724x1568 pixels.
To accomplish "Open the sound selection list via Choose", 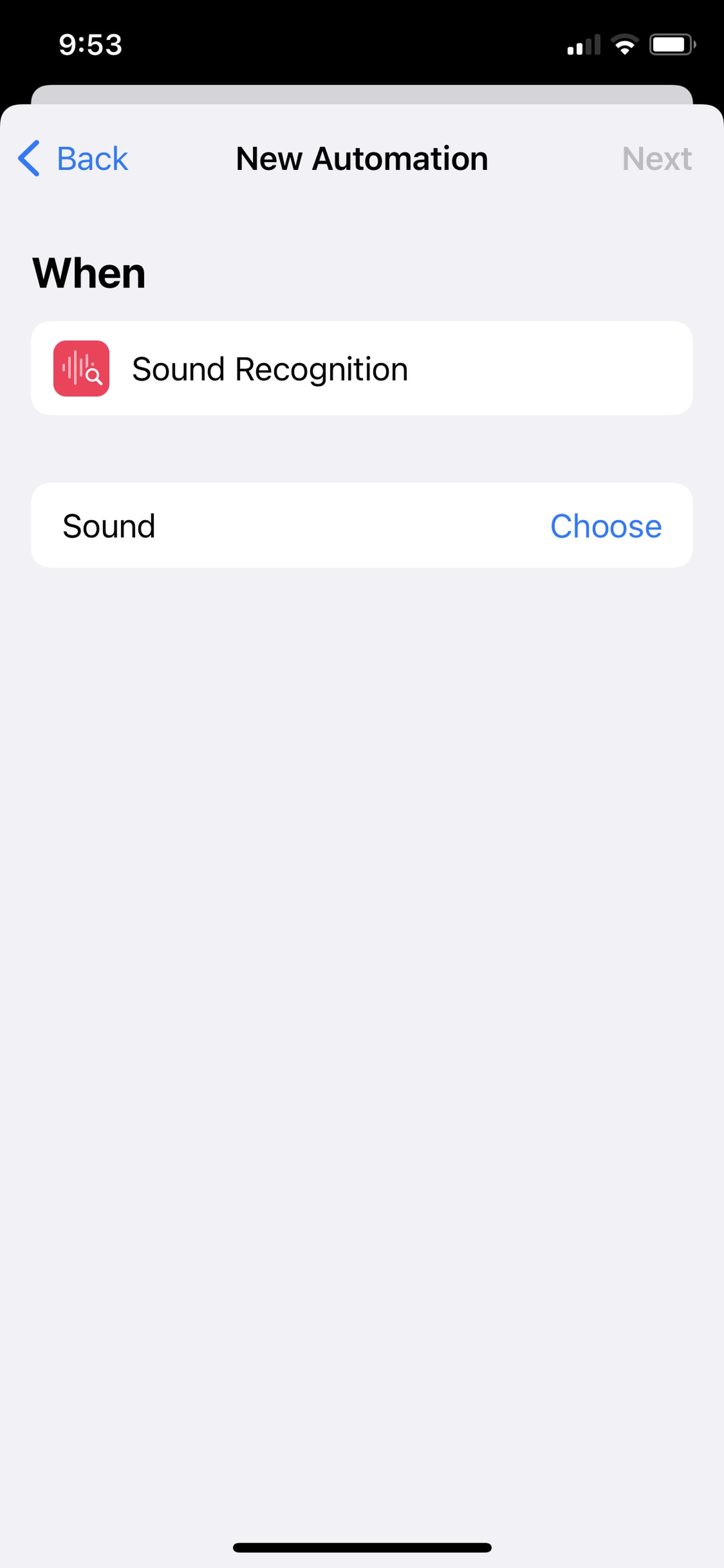I will tap(606, 526).
